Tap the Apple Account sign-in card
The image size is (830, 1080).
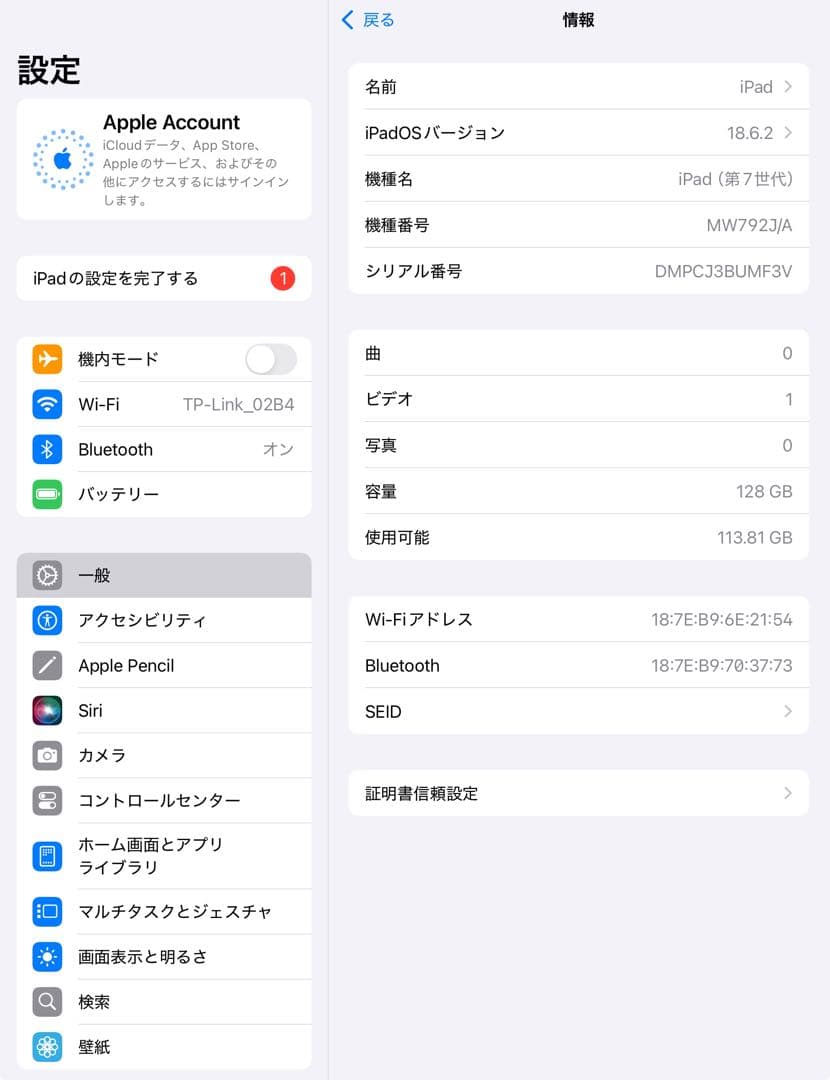[163, 160]
